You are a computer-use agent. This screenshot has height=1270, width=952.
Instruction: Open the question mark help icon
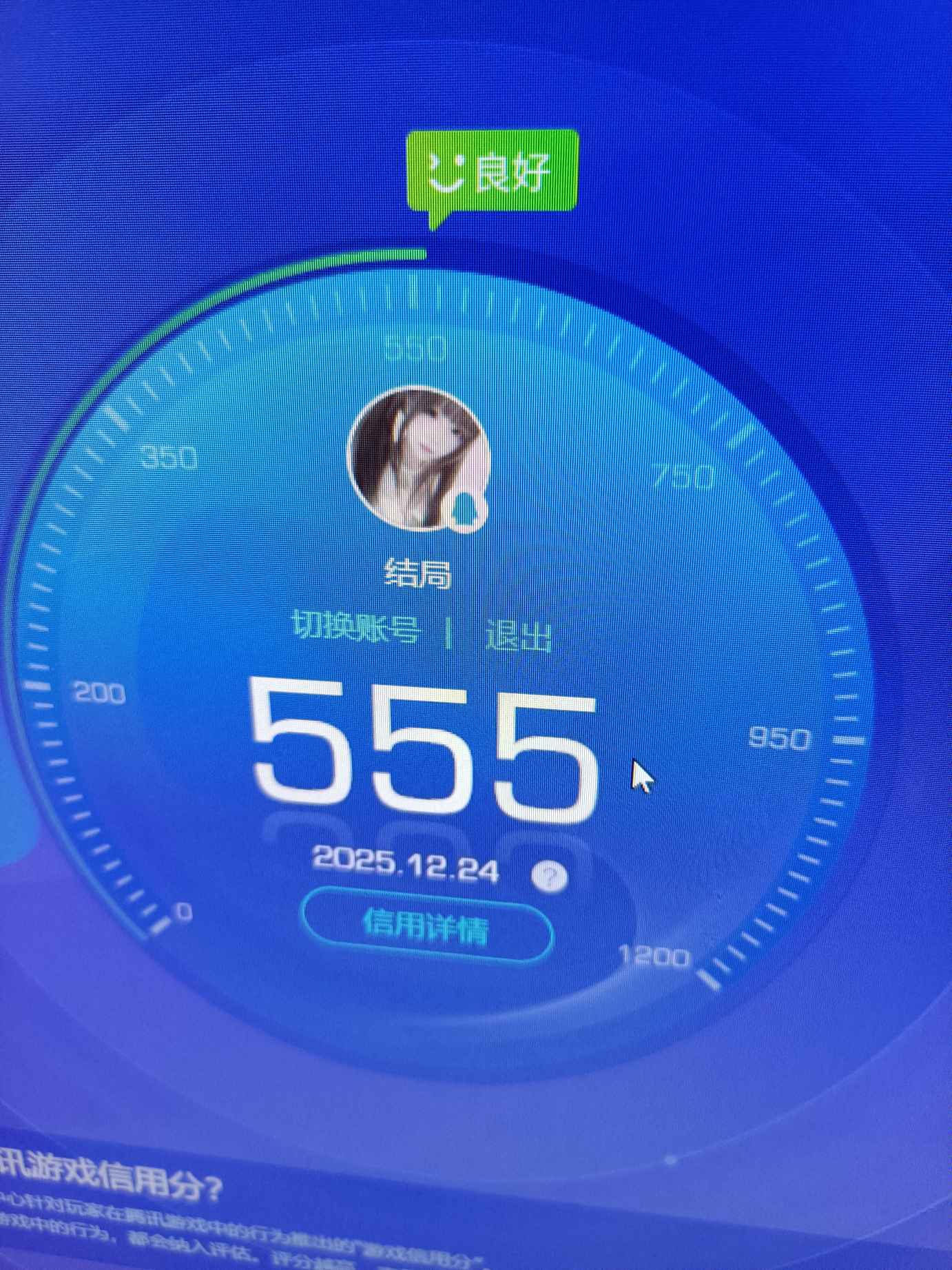tap(549, 877)
